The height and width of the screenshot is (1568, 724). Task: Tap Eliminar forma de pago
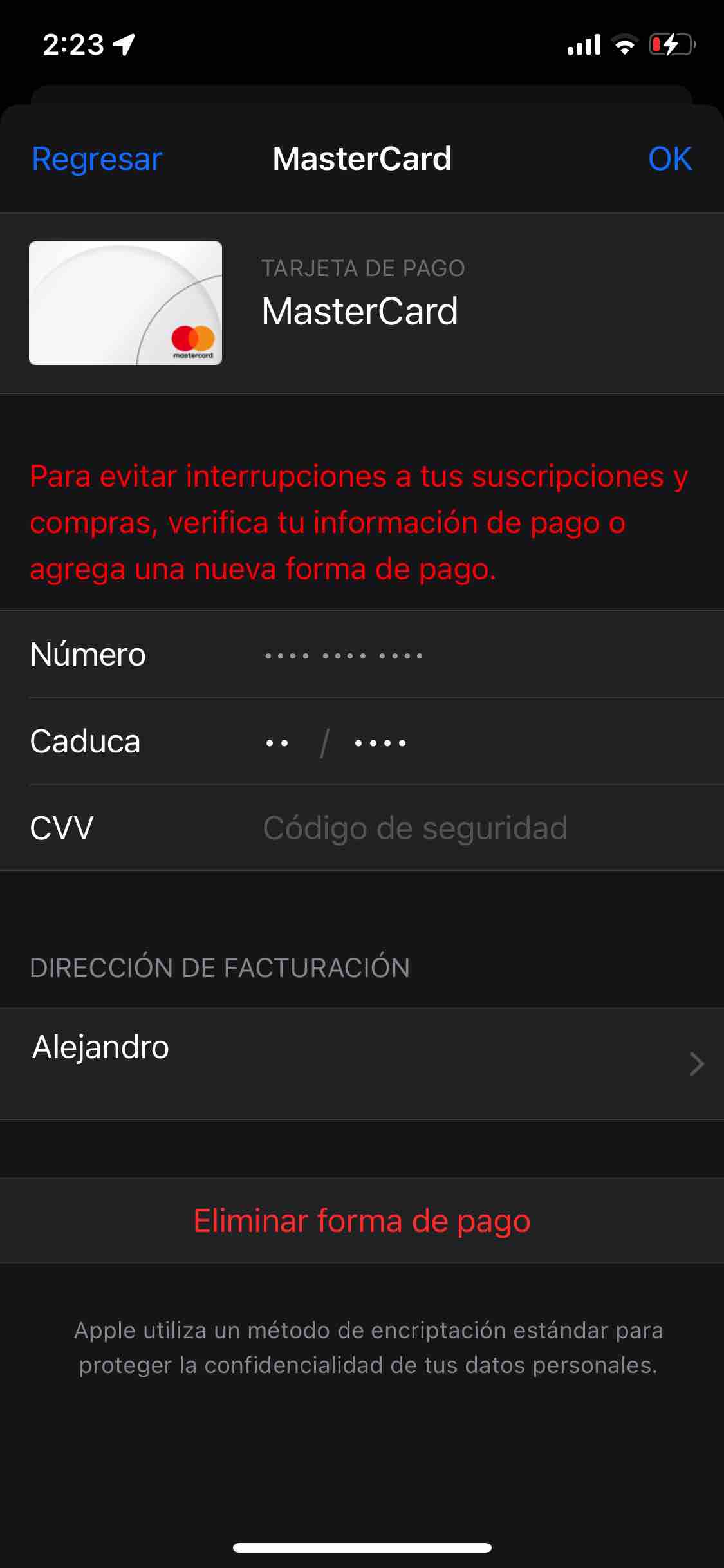click(x=362, y=1221)
